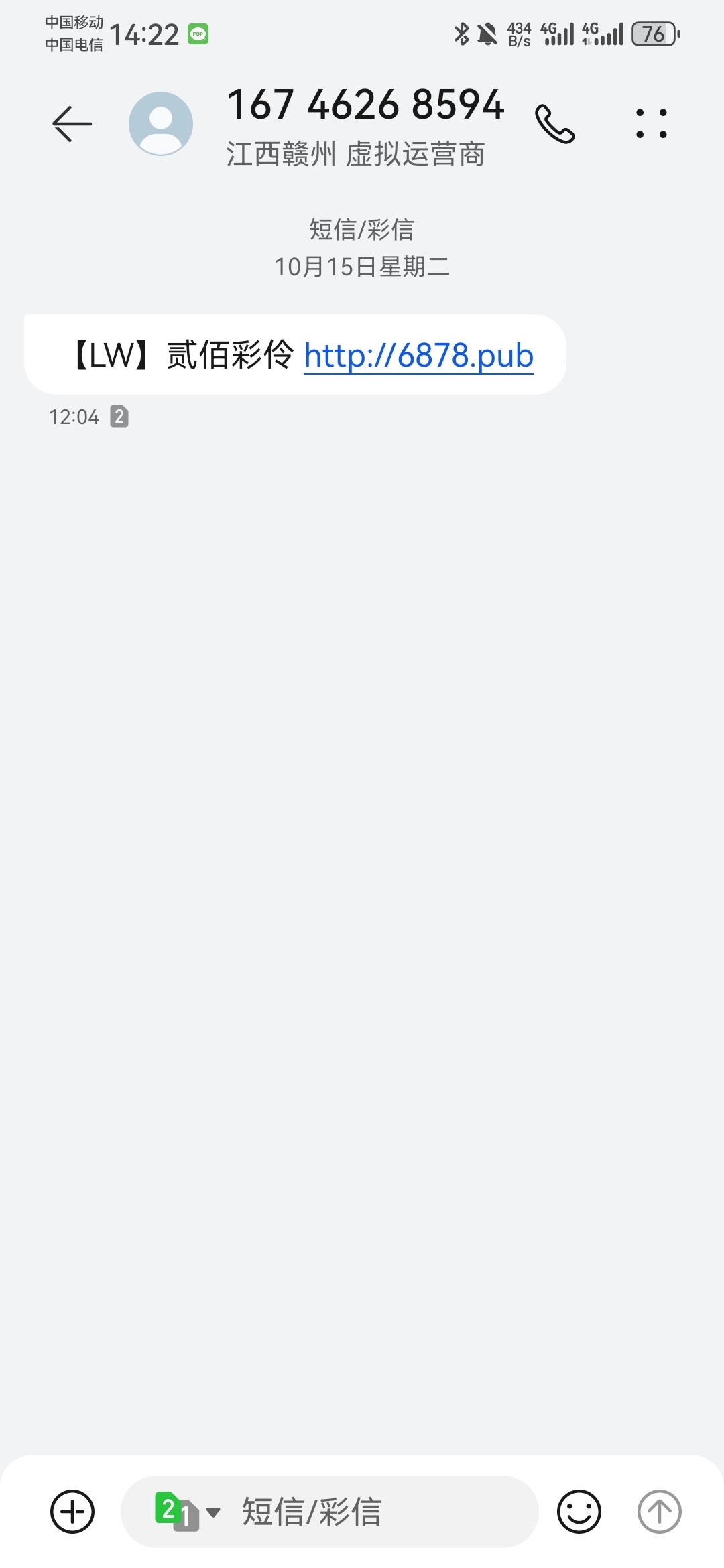Tap the plus attachment icon

72,1511
